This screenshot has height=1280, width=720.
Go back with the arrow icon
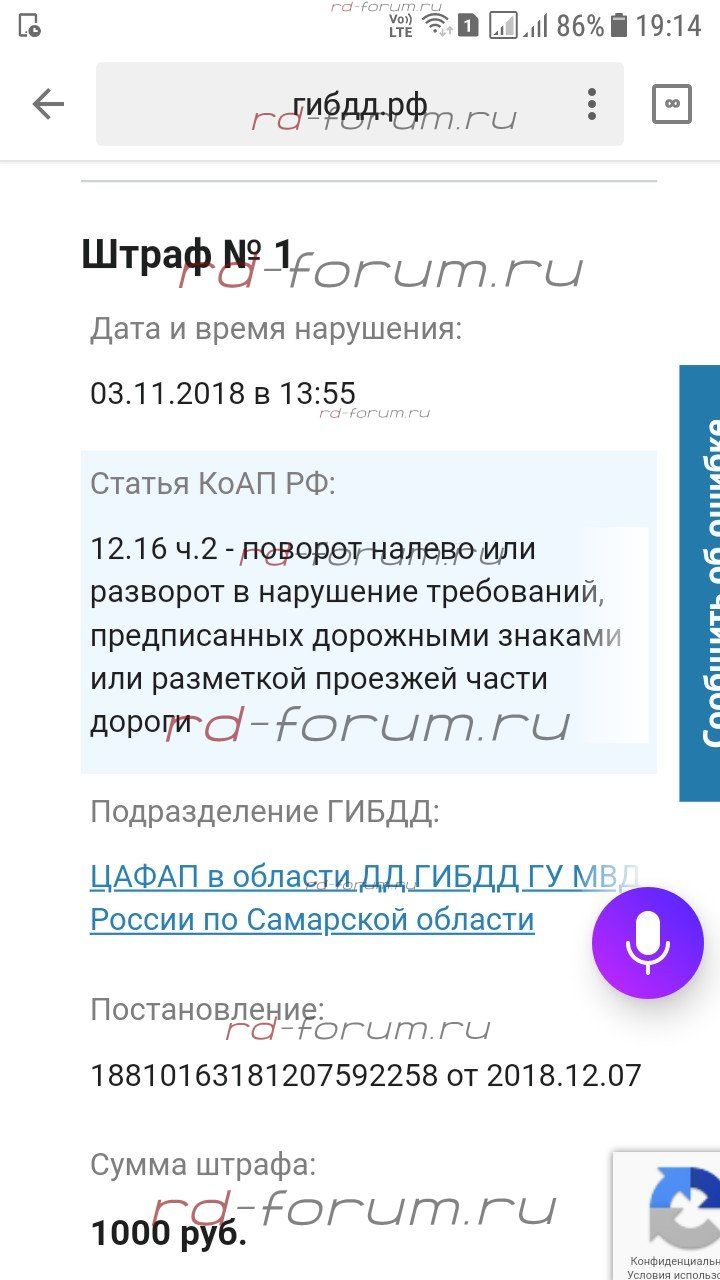(x=48, y=104)
